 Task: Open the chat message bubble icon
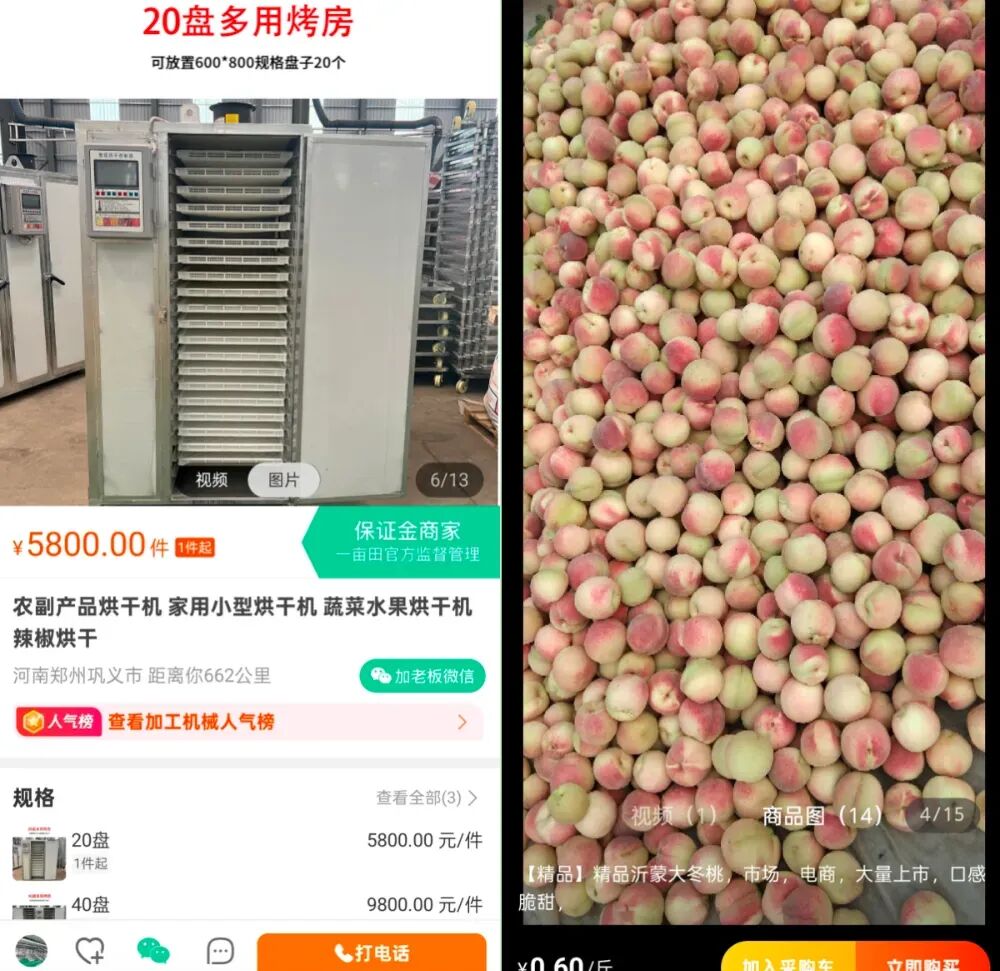[x=220, y=951]
